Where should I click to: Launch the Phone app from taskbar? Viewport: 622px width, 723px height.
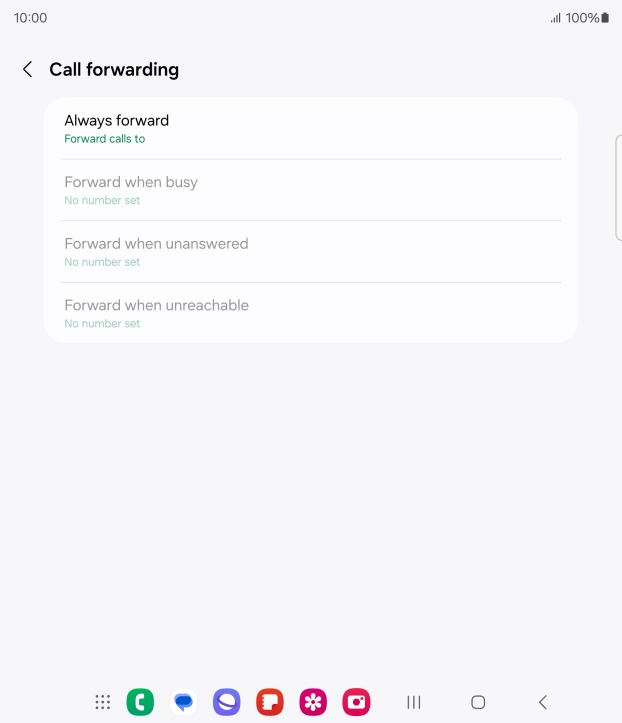coord(140,702)
